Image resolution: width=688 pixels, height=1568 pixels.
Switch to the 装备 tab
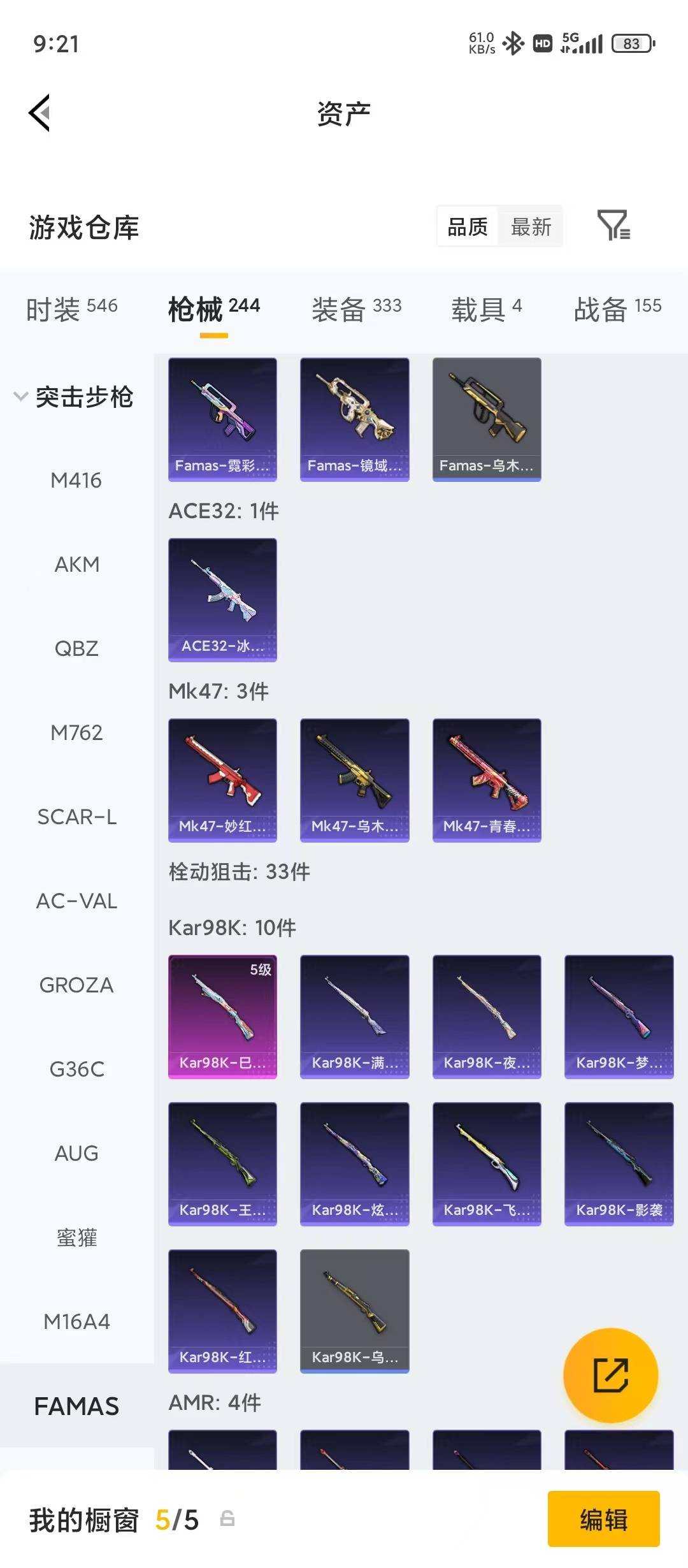pyautogui.click(x=357, y=309)
